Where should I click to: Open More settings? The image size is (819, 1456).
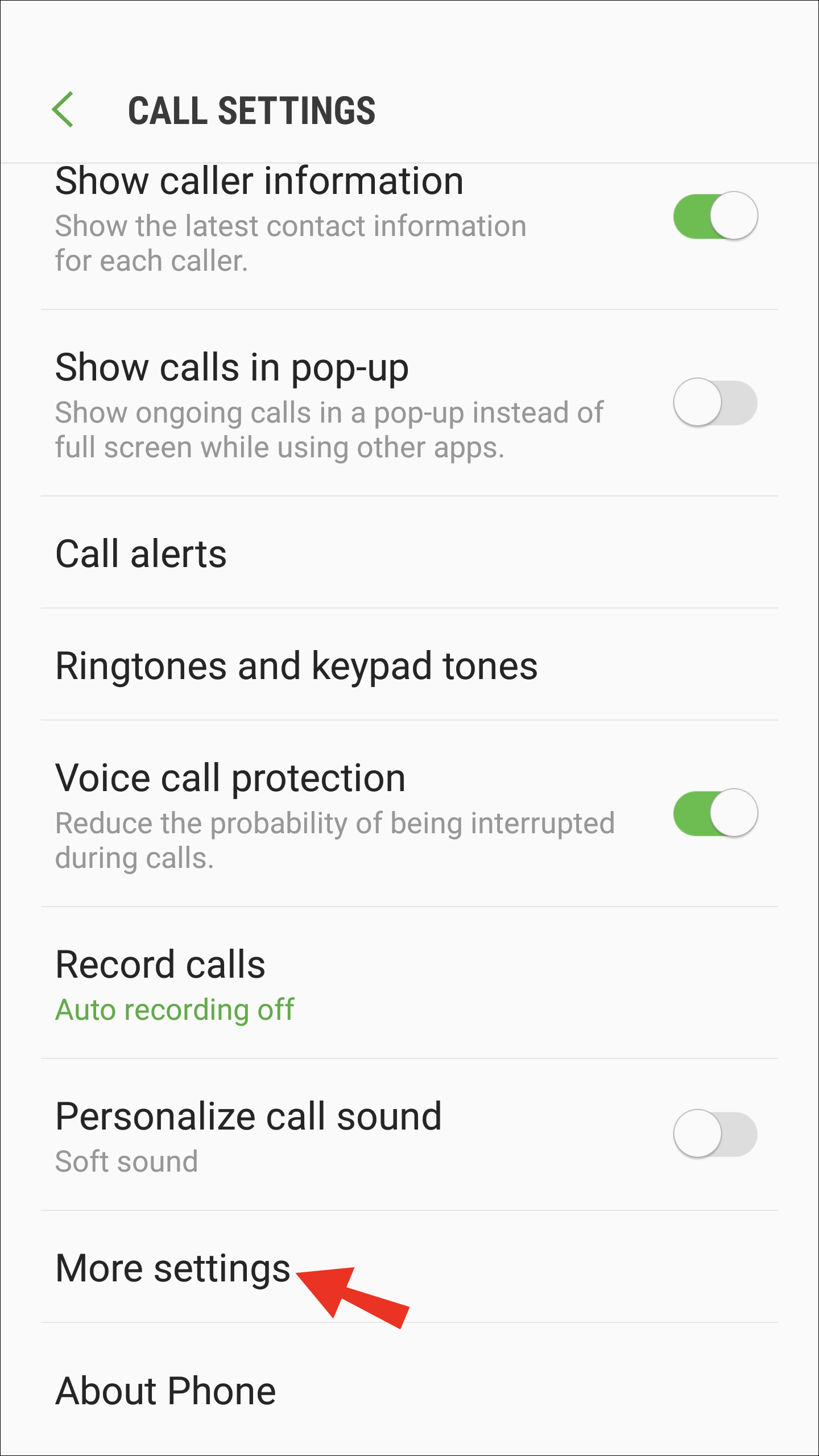[x=173, y=1268]
